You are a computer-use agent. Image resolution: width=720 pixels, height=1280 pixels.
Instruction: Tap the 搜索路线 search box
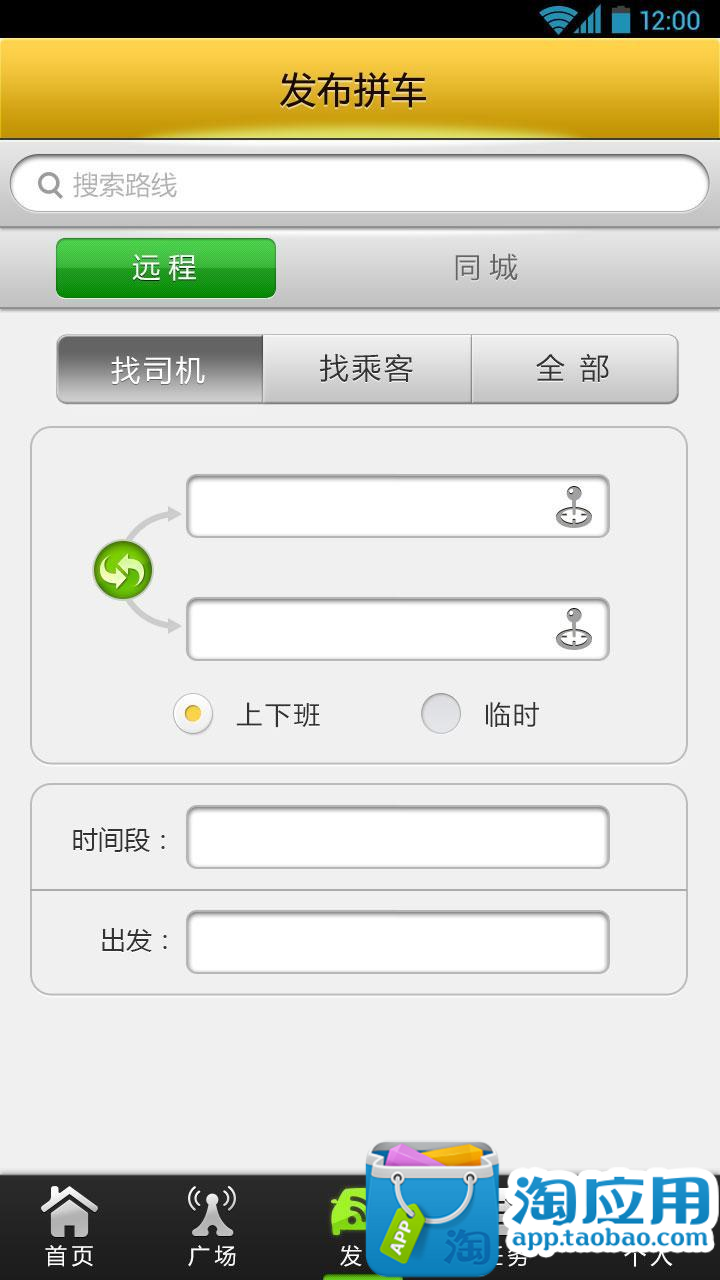click(x=360, y=184)
